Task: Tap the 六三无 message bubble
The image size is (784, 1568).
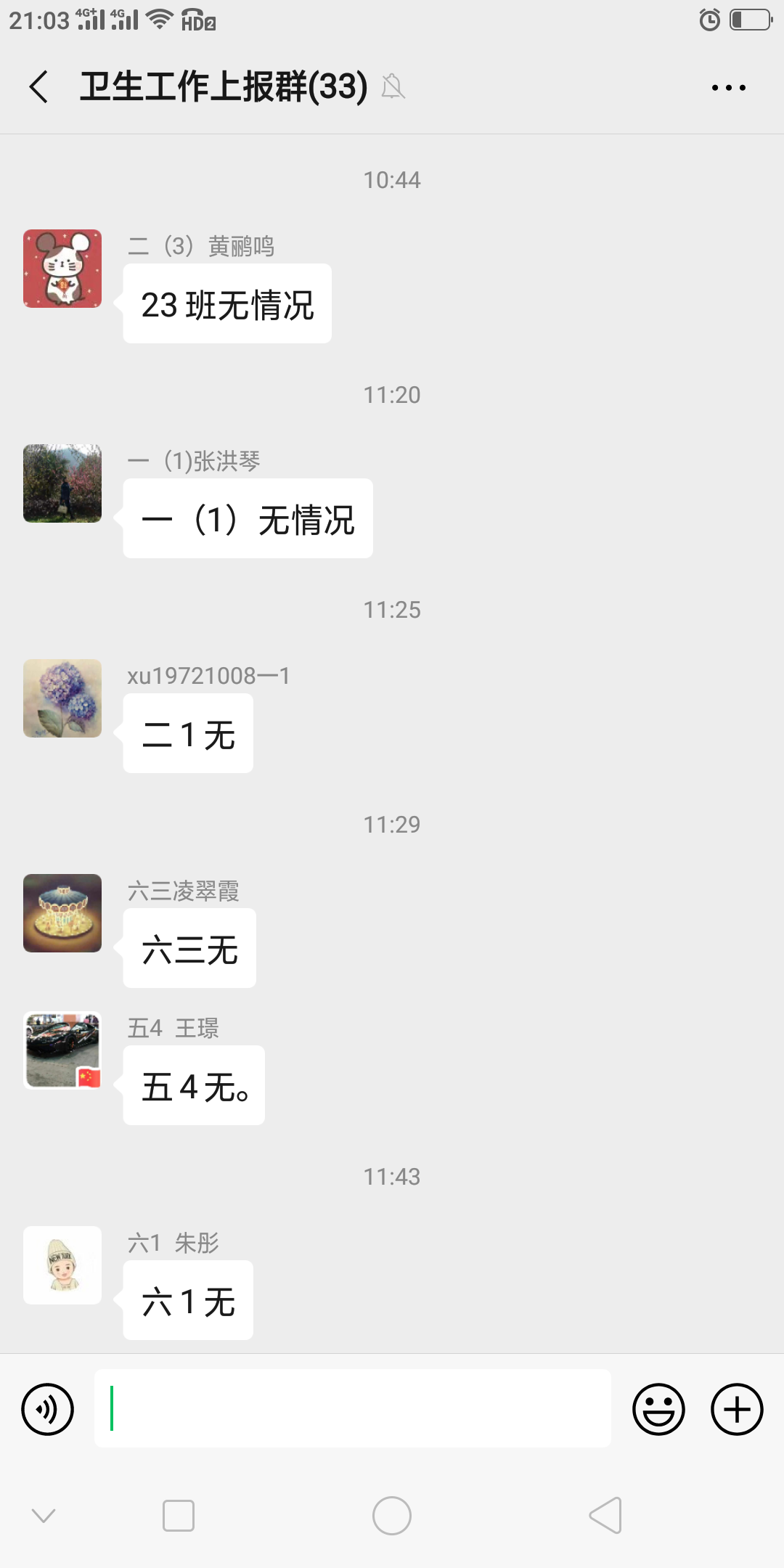Action: (189, 949)
